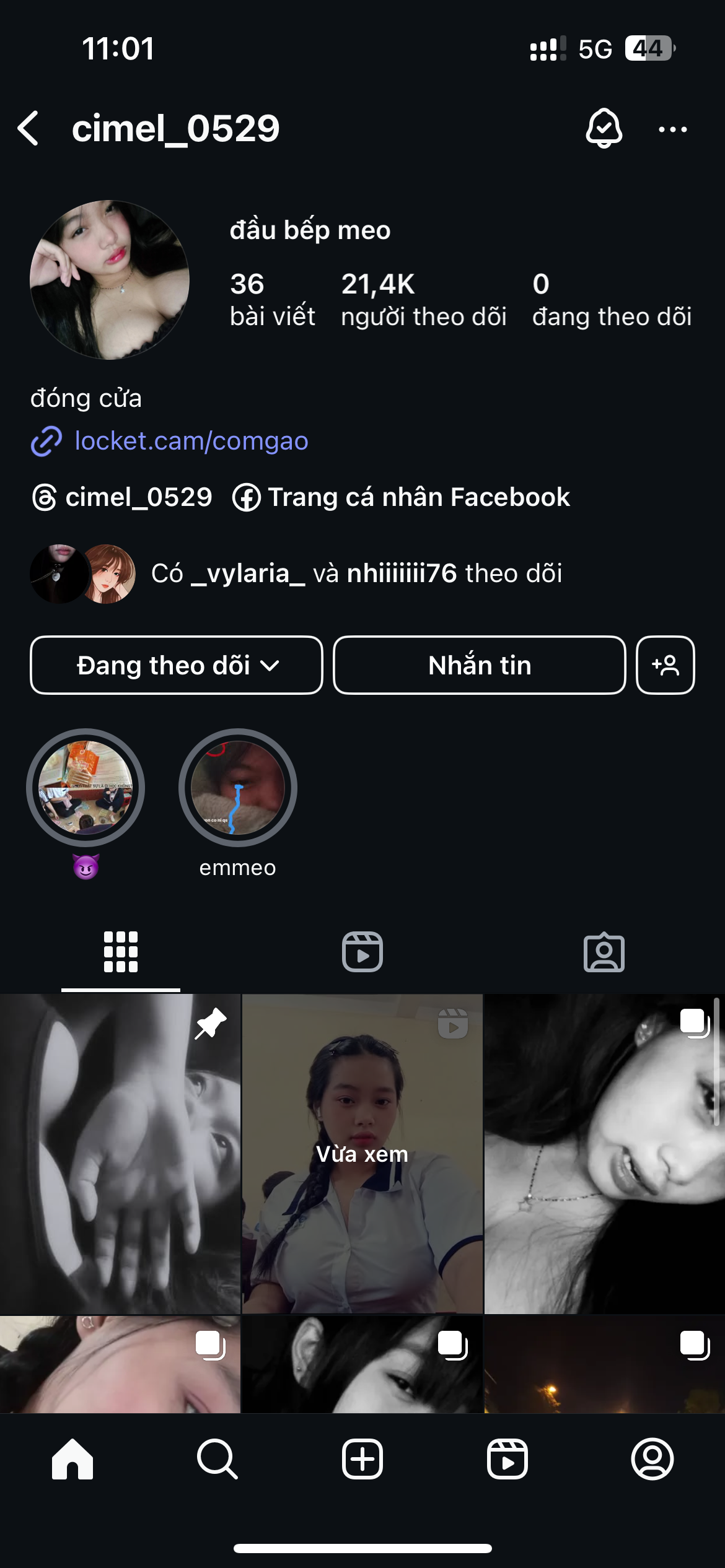Open the notifications bell settings
Image resolution: width=725 pixels, height=1568 pixels.
[x=604, y=129]
